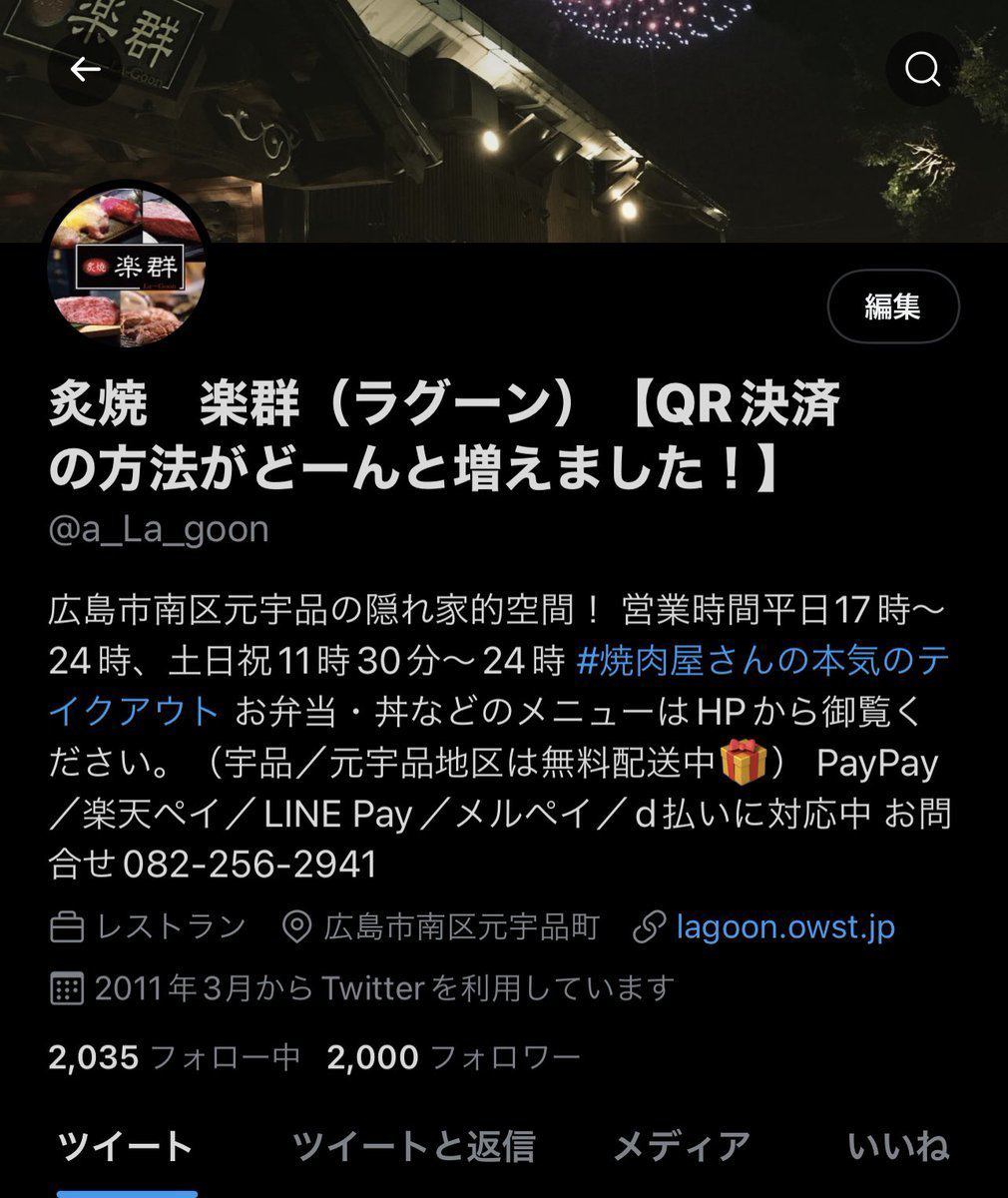View the 2,035 フォロー中 following list
Screen dimensions: 1008x1198
tap(174, 1056)
